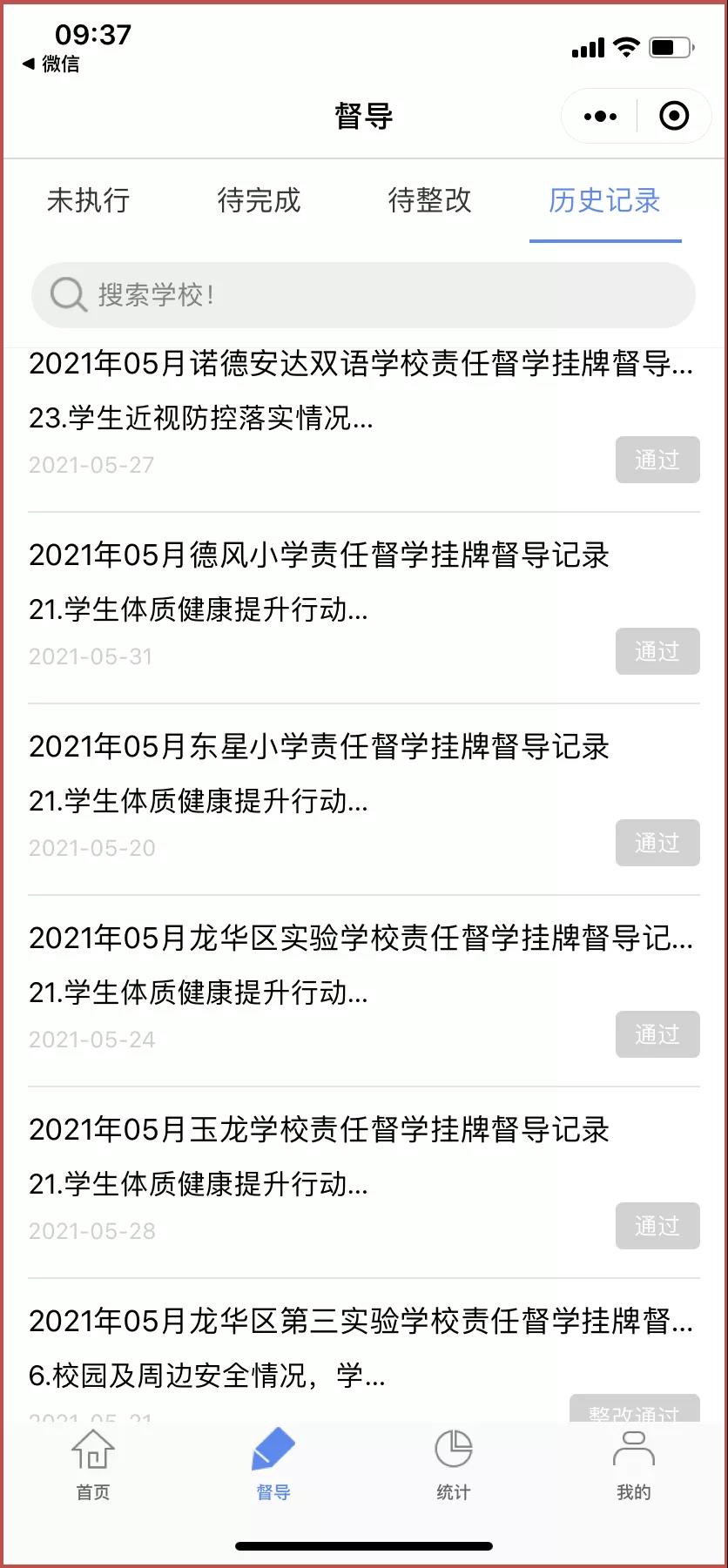Open the mini program more-options menu
The image size is (728, 1568).
(x=600, y=116)
